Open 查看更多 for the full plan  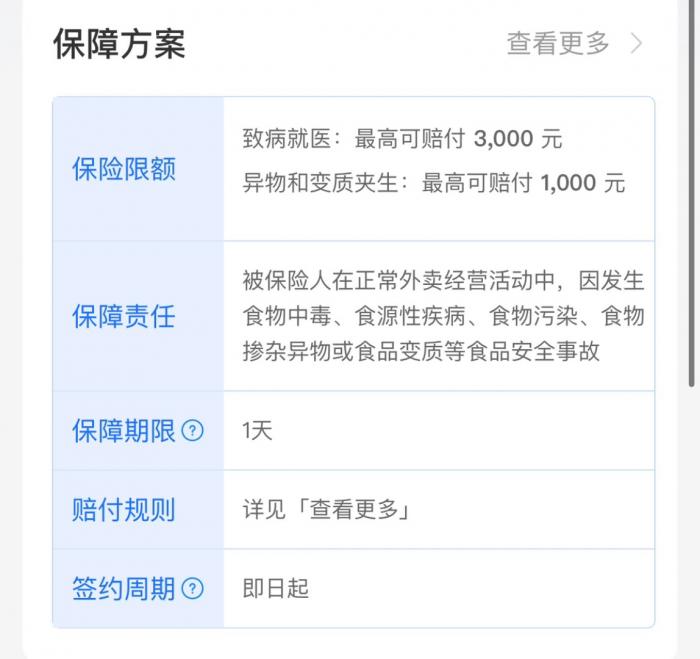(574, 43)
